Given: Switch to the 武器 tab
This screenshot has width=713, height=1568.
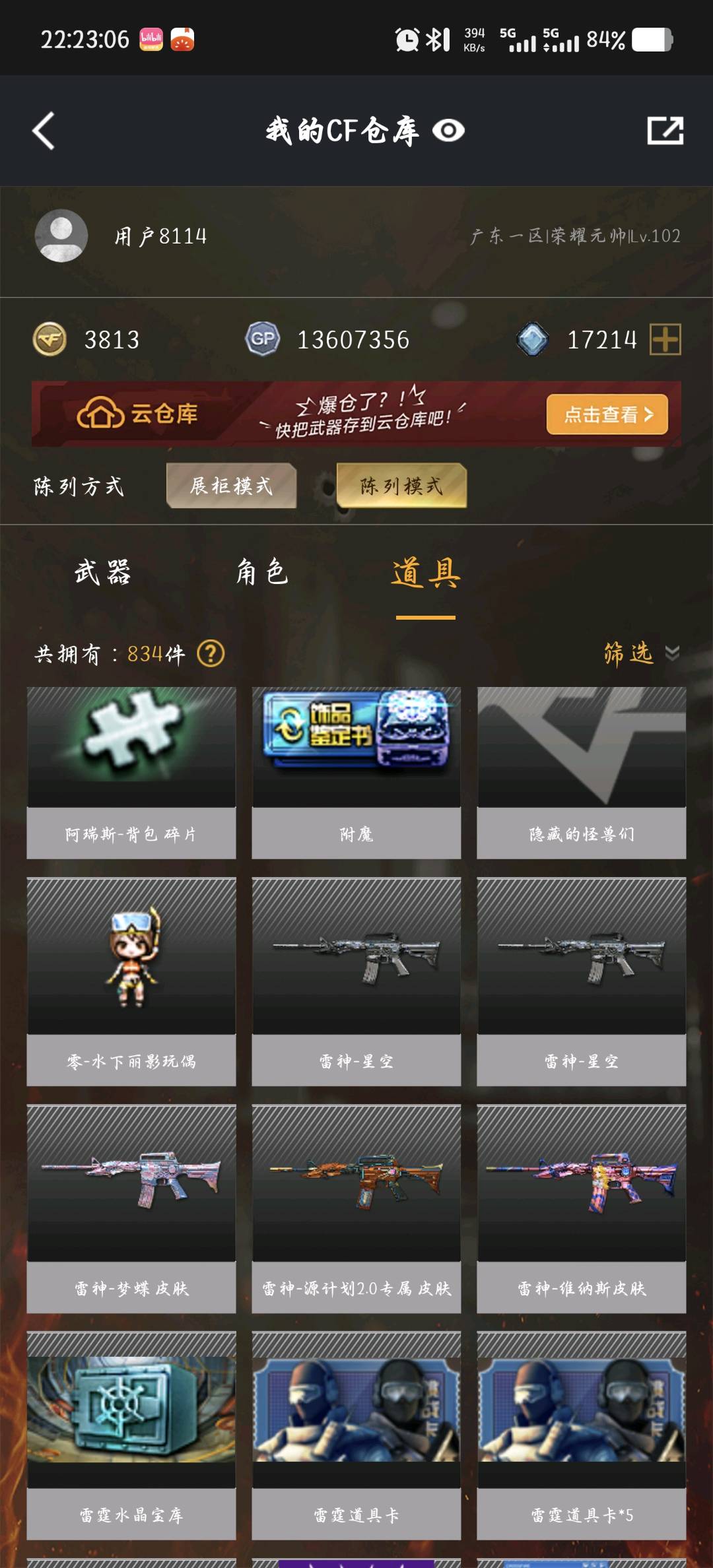Looking at the screenshot, I should [x=103, y=572].
